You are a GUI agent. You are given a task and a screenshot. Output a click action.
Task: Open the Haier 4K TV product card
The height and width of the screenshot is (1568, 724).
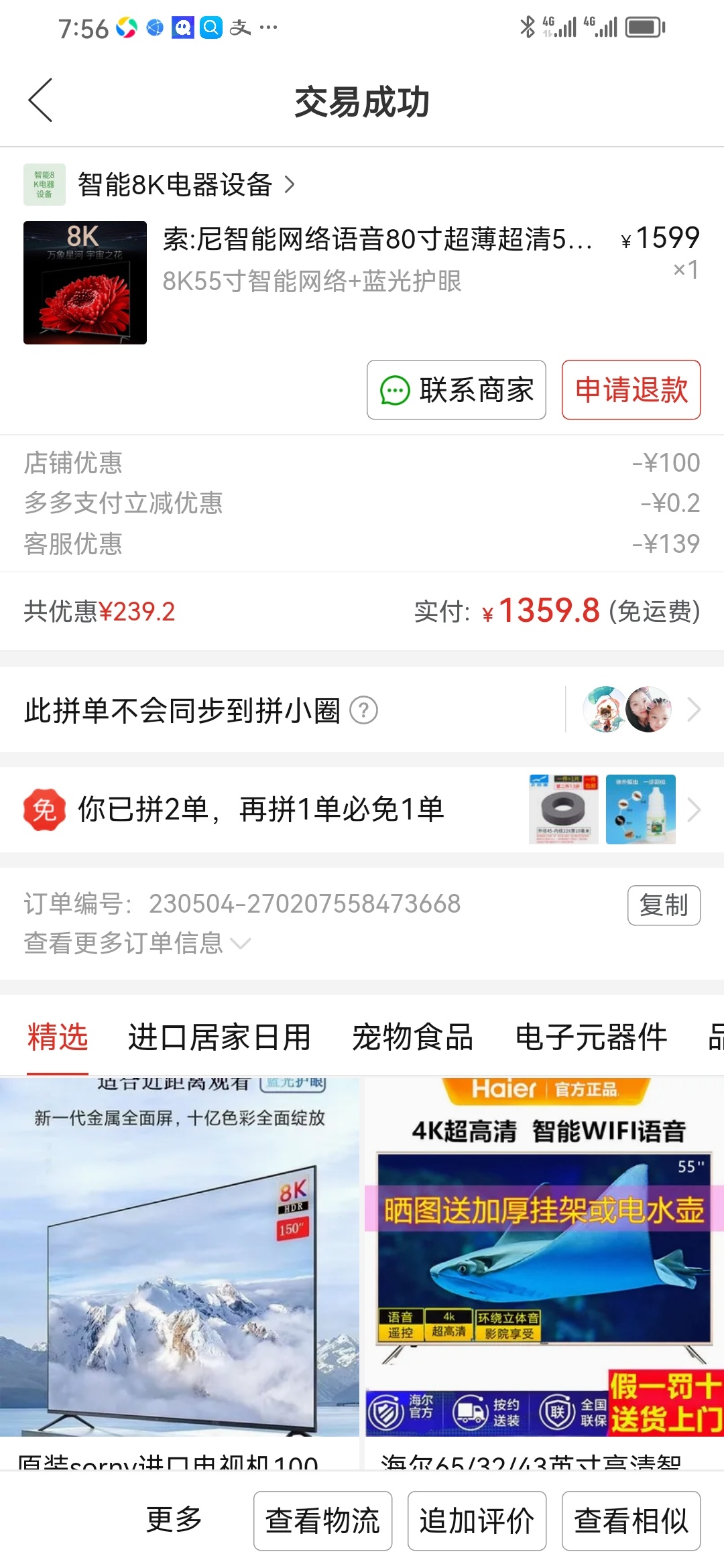click(543, 1260)
